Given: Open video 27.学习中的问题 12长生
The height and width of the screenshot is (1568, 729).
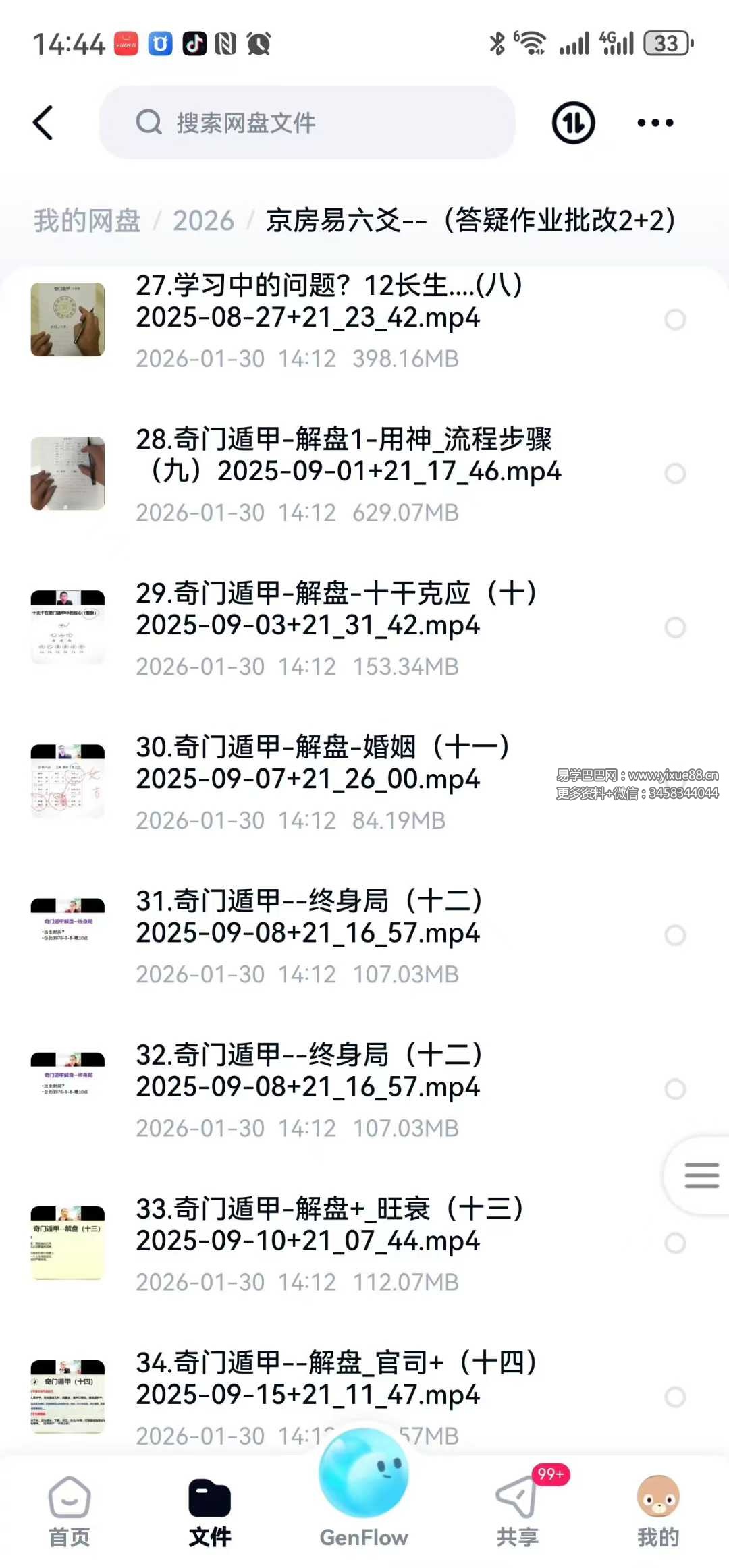Looking at the screenshot, I should coord(308,302).
